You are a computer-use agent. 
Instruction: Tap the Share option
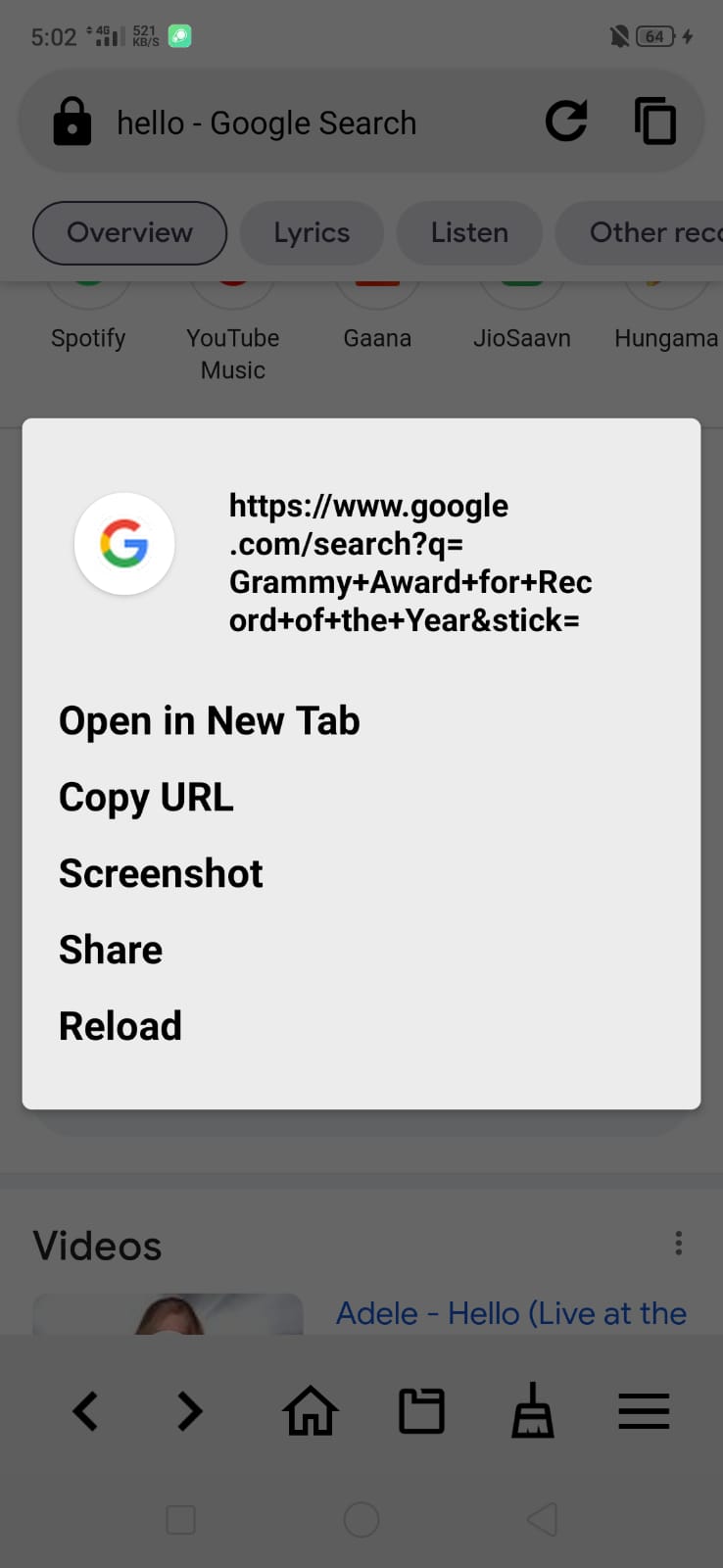coord(111,950)
